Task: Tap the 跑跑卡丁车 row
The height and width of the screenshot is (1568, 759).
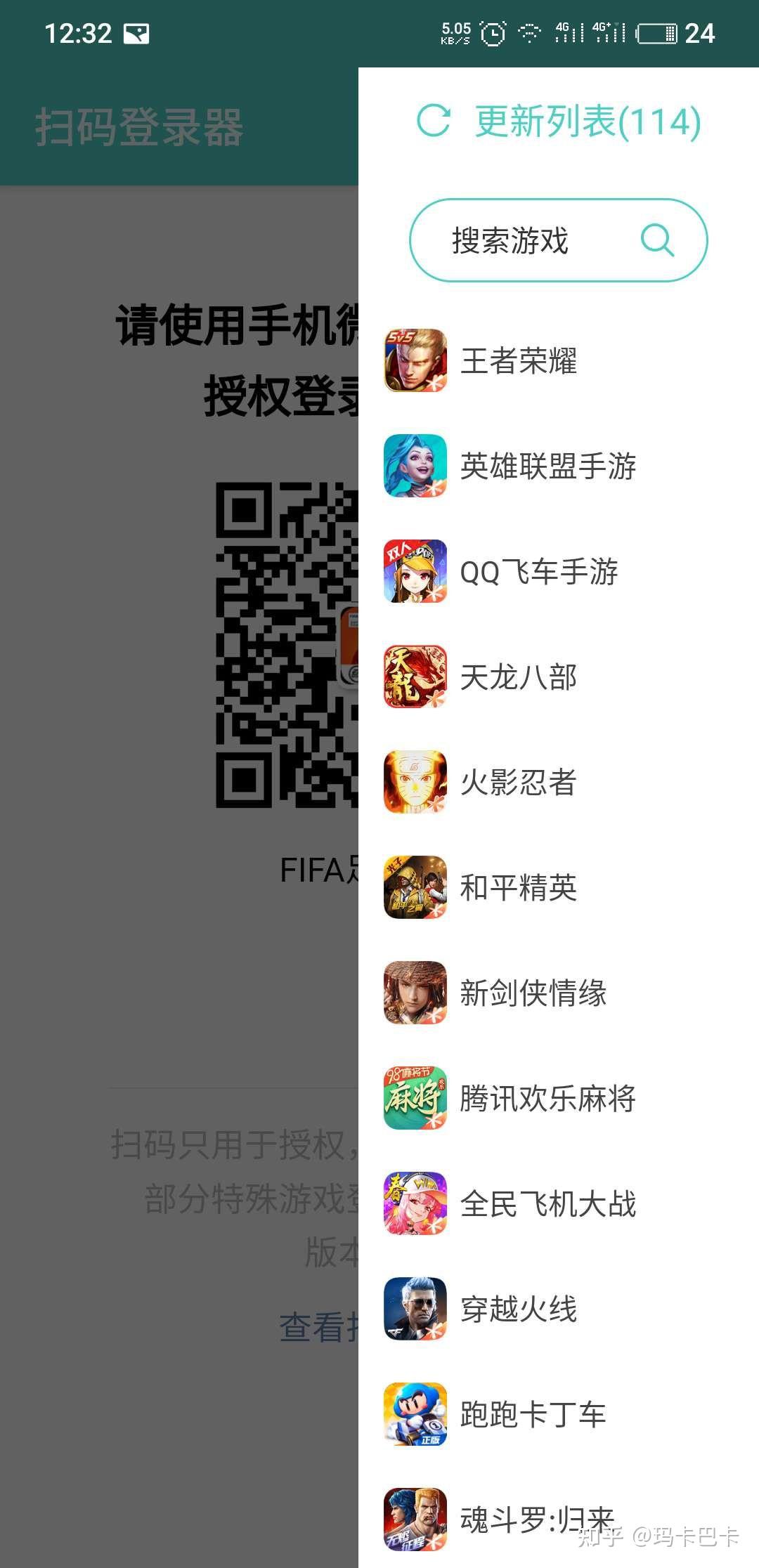Action: (x=533, y=1415)
